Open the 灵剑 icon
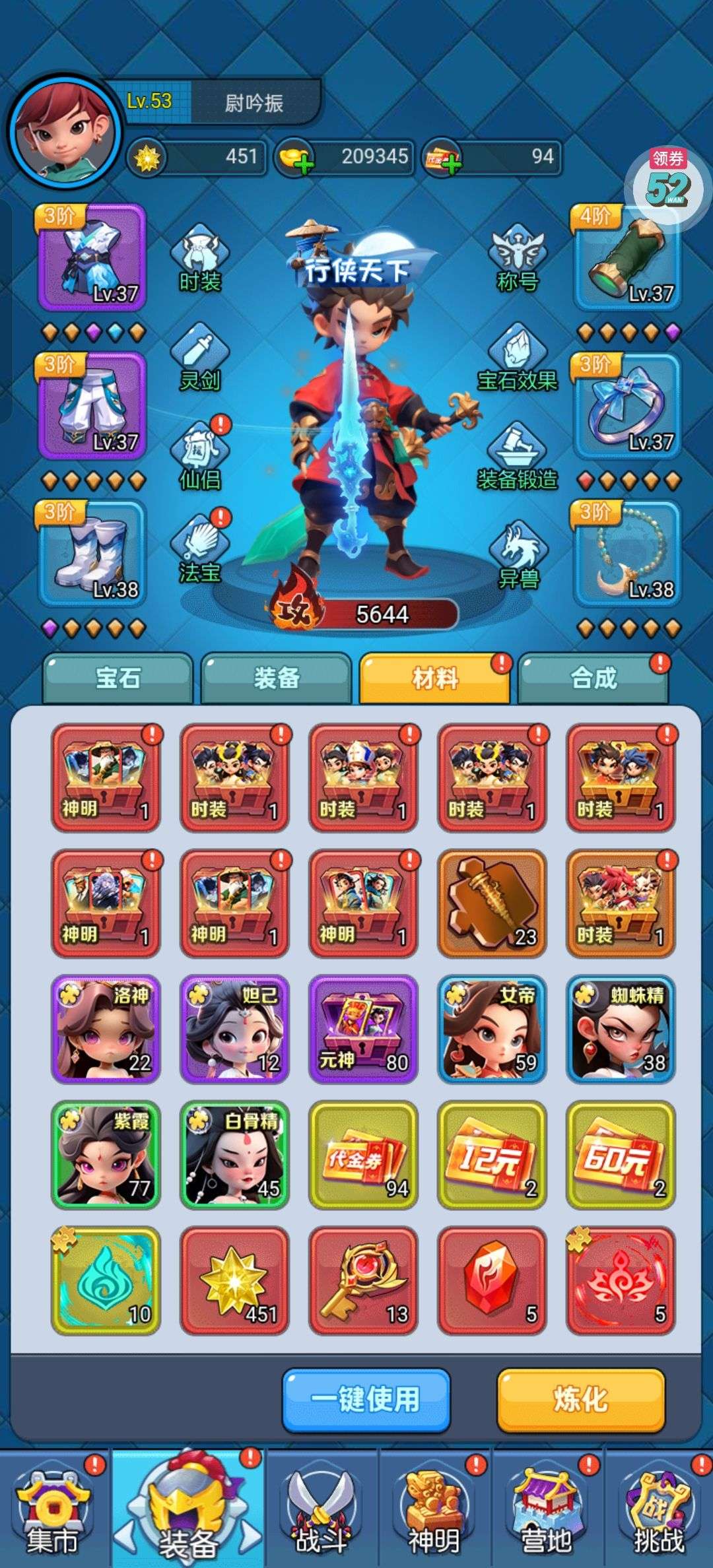Screen dimensions: 713x1568 (x=199, y=358)
